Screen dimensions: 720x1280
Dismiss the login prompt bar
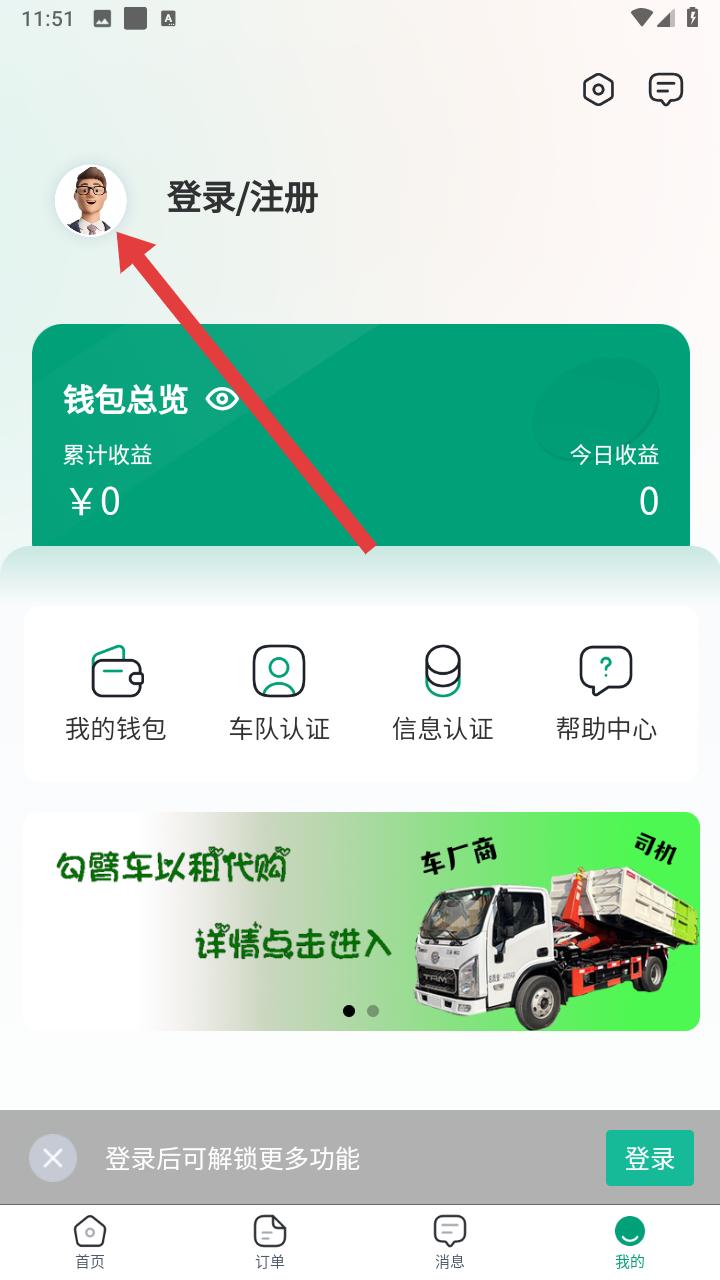(53, 1158)
